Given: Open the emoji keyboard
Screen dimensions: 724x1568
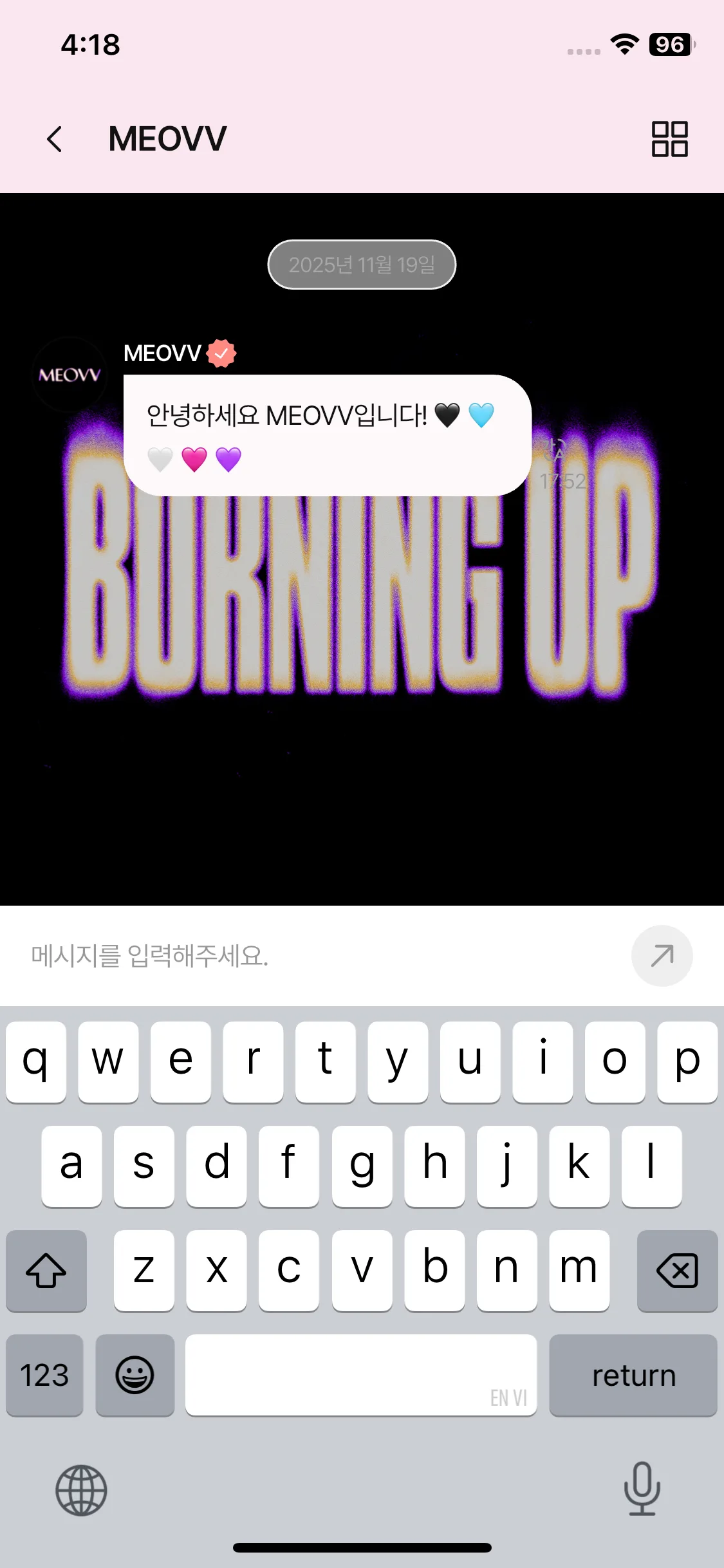Looking at the screenshot, I should (x=135, y=1375).
